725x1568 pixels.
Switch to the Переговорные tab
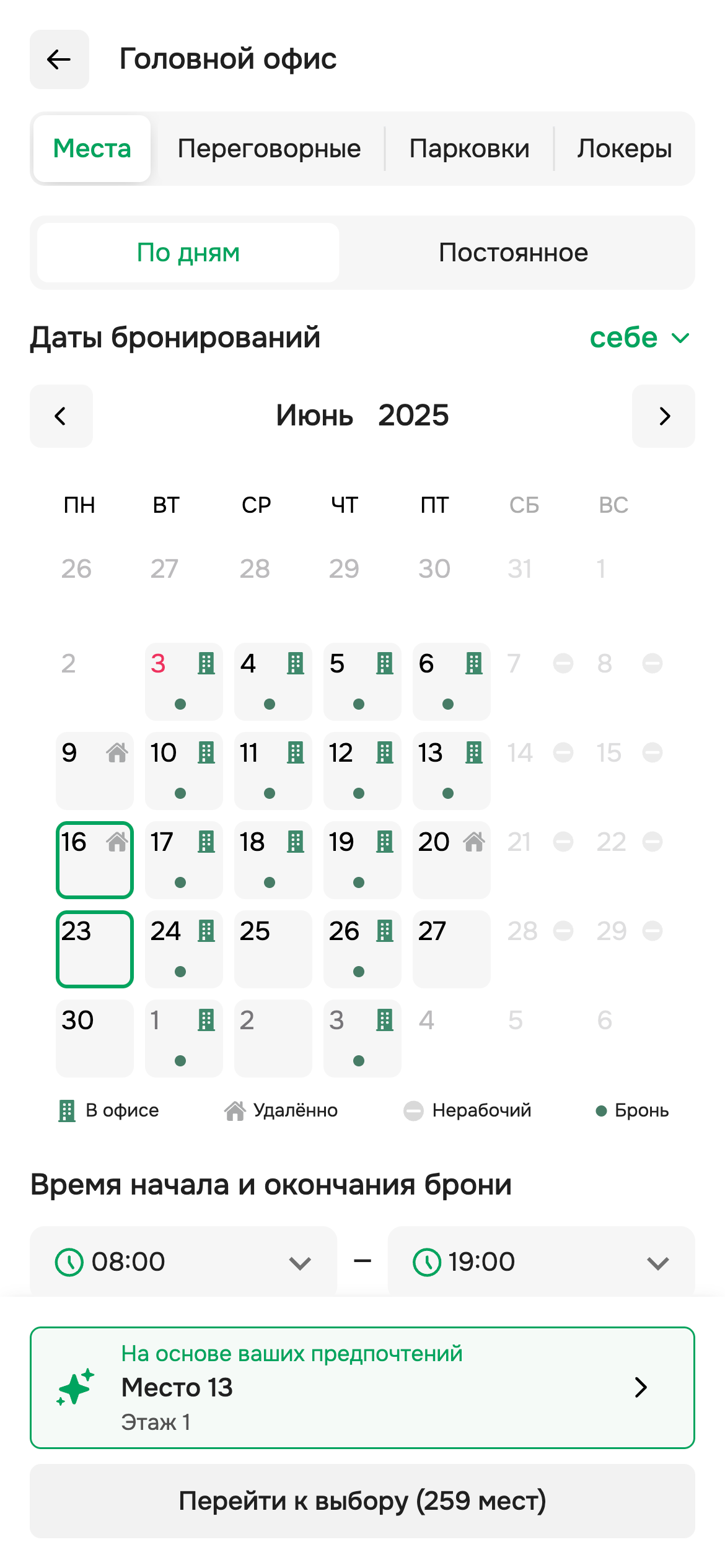tap(269, 149)
